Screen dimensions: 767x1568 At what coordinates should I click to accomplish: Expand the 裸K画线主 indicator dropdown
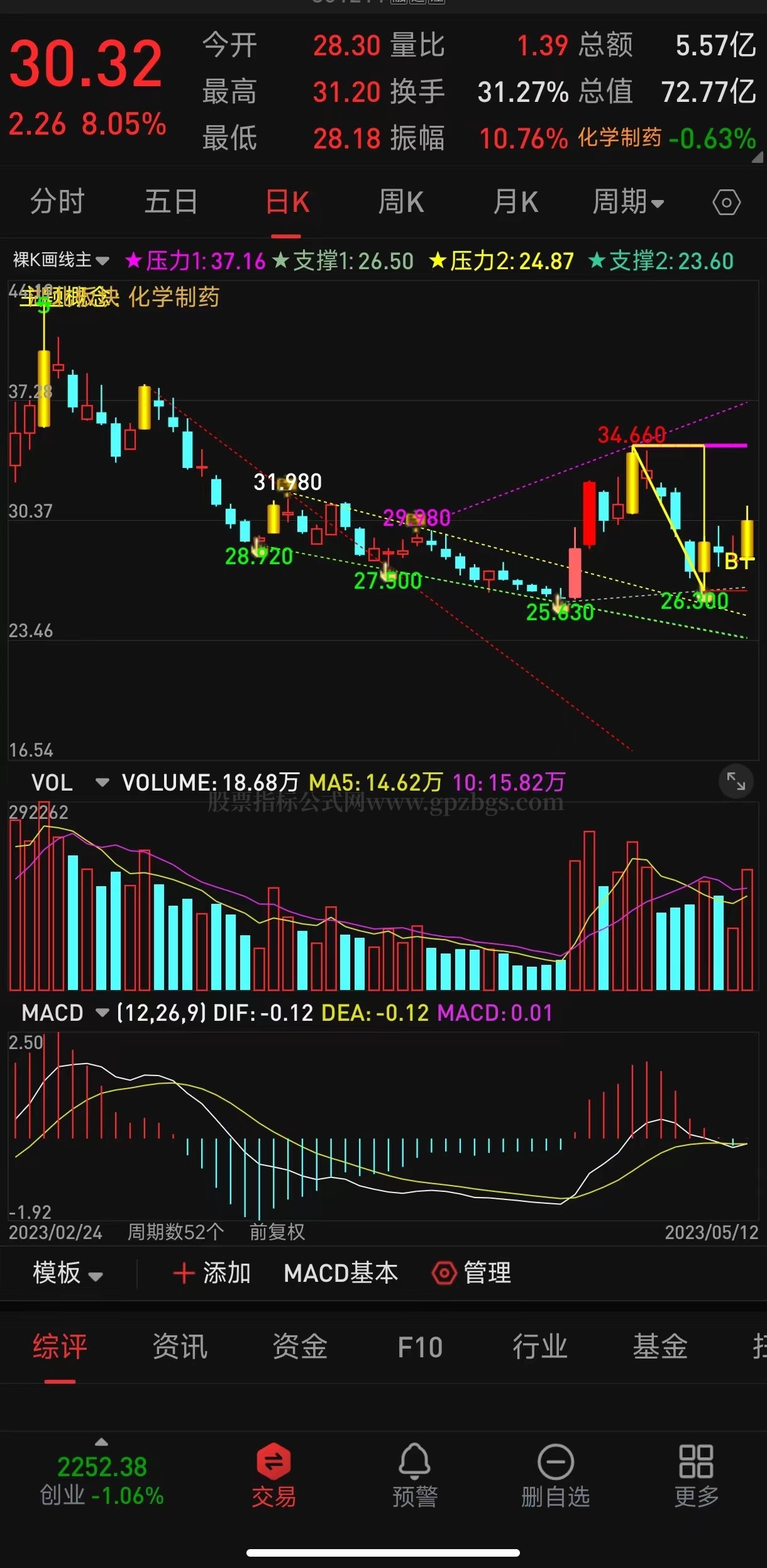pyautogui.click(x=61, y=260)
